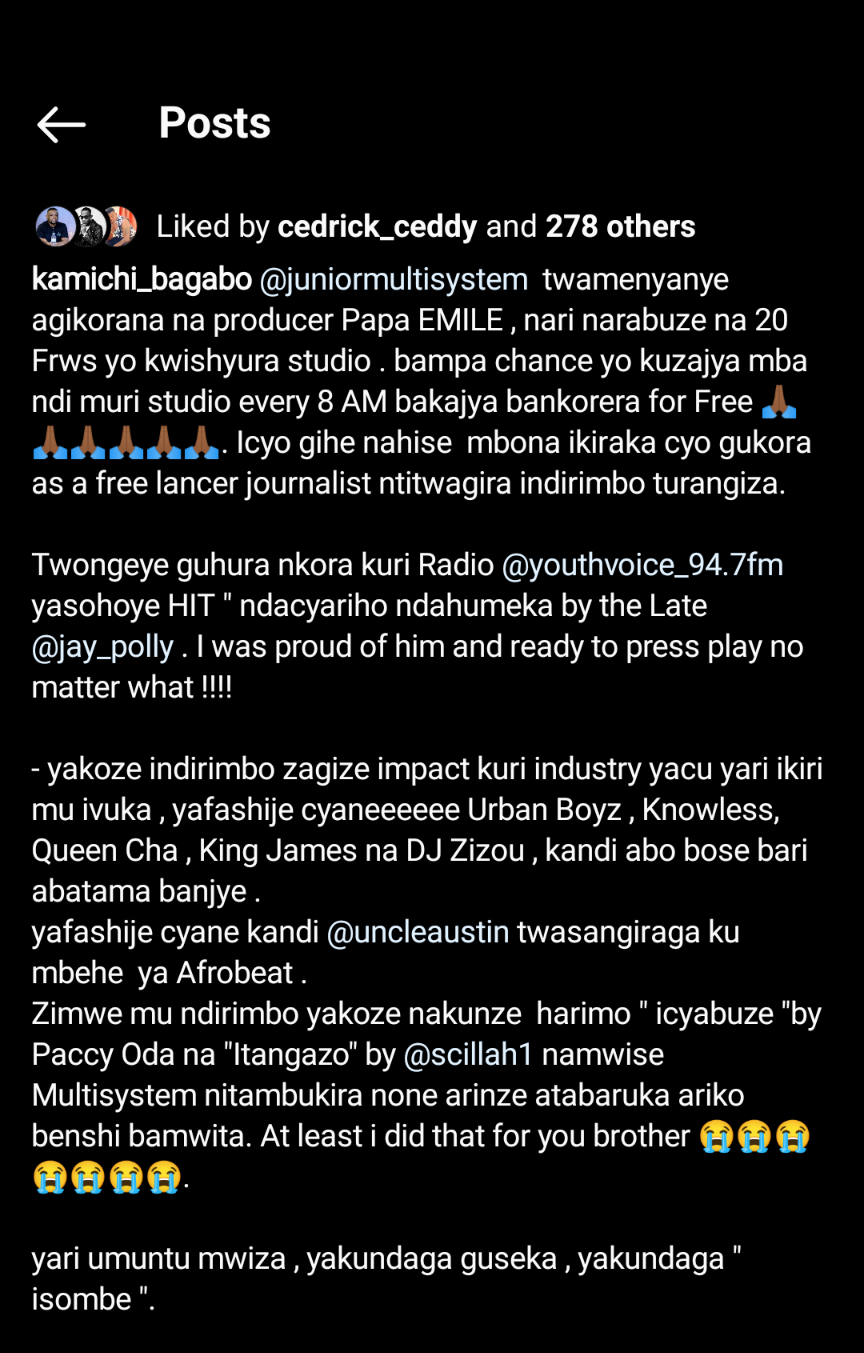Open the @scillah1 profile mention

[x=476, y=1054]
